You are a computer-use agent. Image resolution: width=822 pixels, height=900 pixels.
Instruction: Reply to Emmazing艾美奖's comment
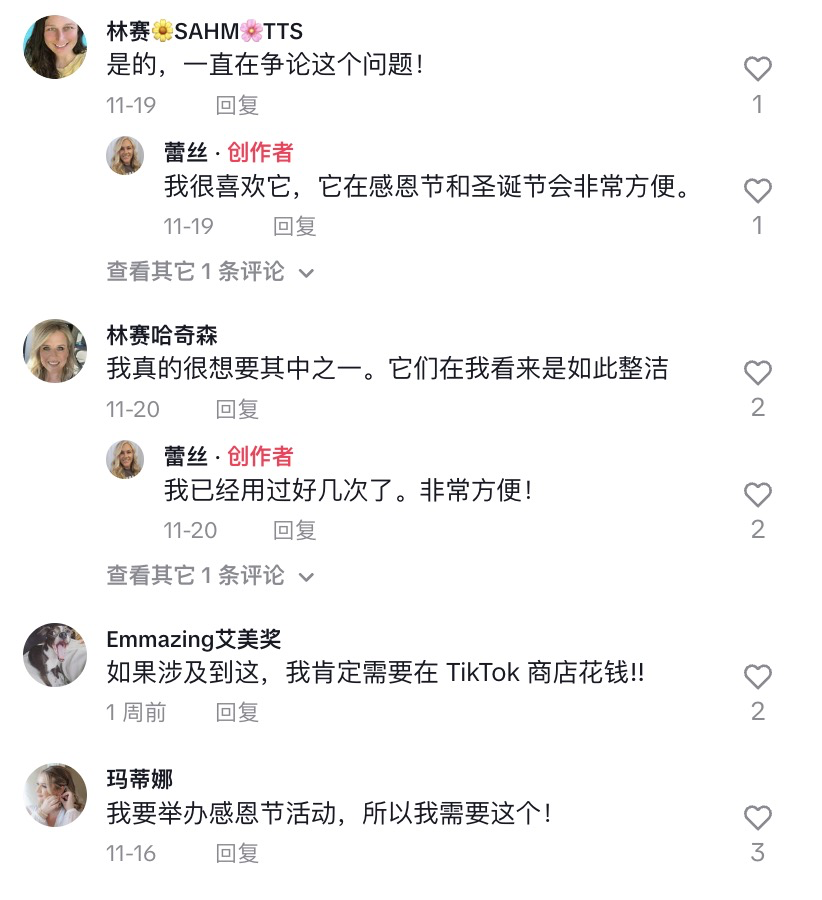(x=237, y=713)
